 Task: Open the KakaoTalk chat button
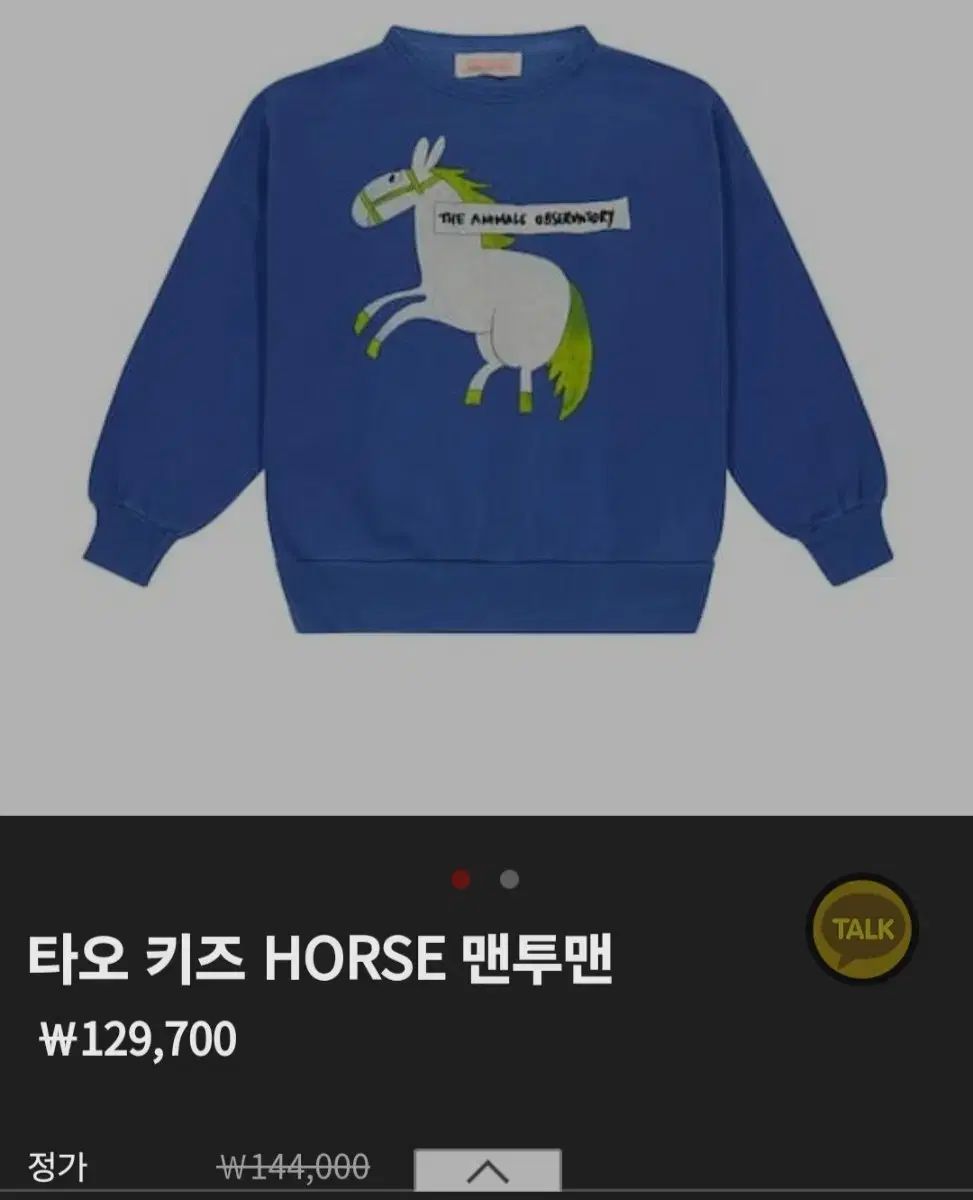coord(861,929)
